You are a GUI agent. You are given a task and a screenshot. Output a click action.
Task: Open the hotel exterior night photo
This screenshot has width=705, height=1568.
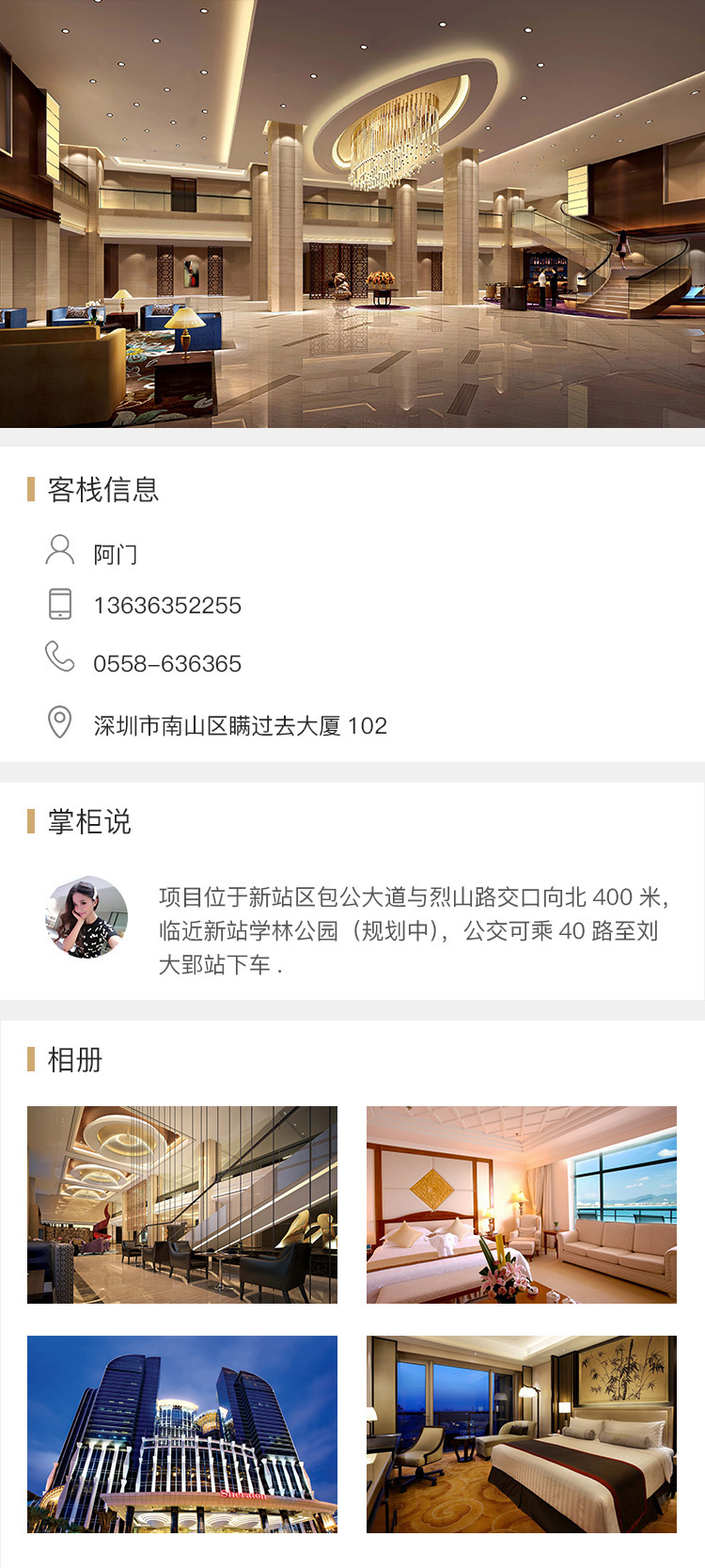[182, 1433]
